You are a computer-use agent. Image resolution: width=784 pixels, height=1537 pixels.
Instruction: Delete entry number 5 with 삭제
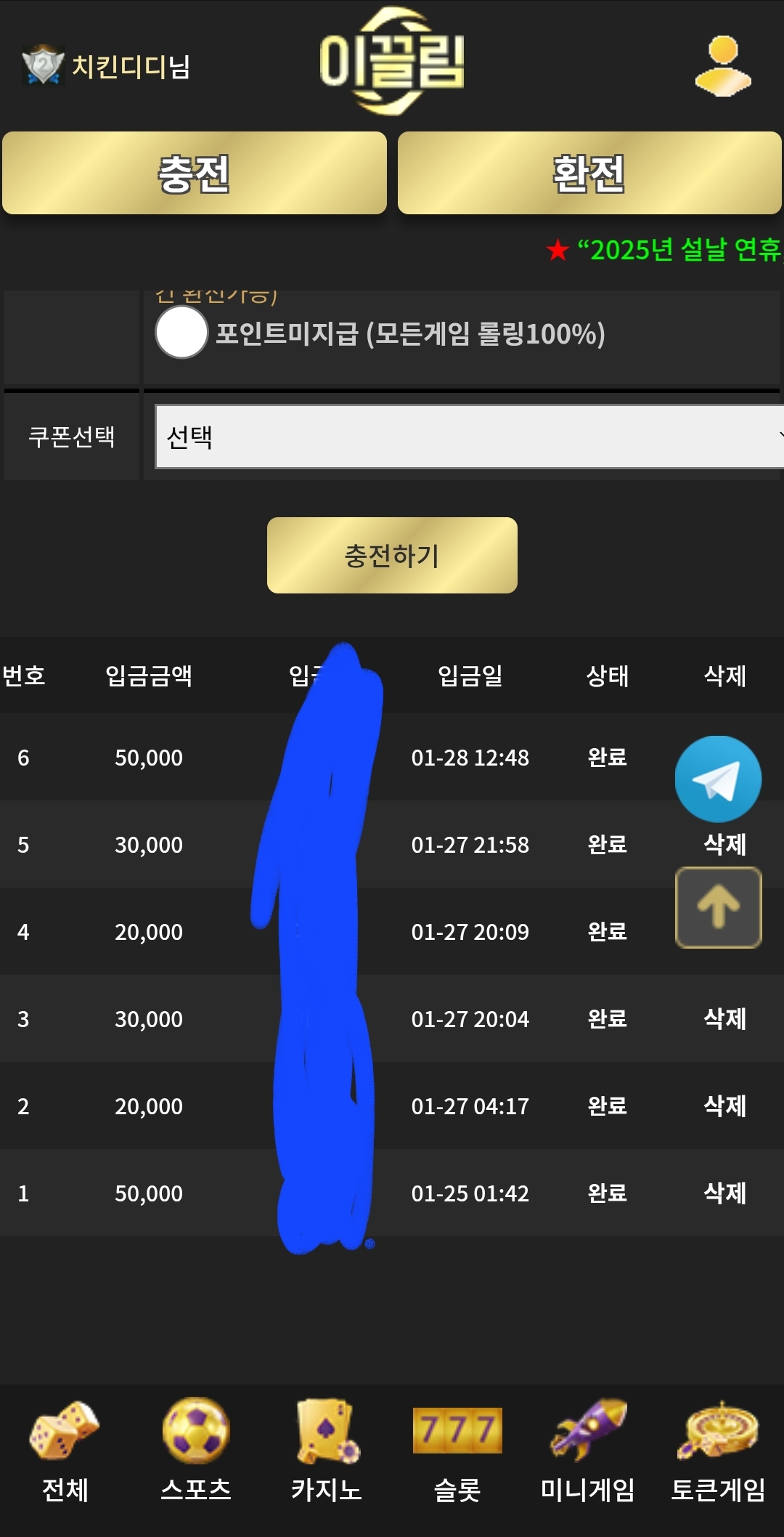(724, 844)
